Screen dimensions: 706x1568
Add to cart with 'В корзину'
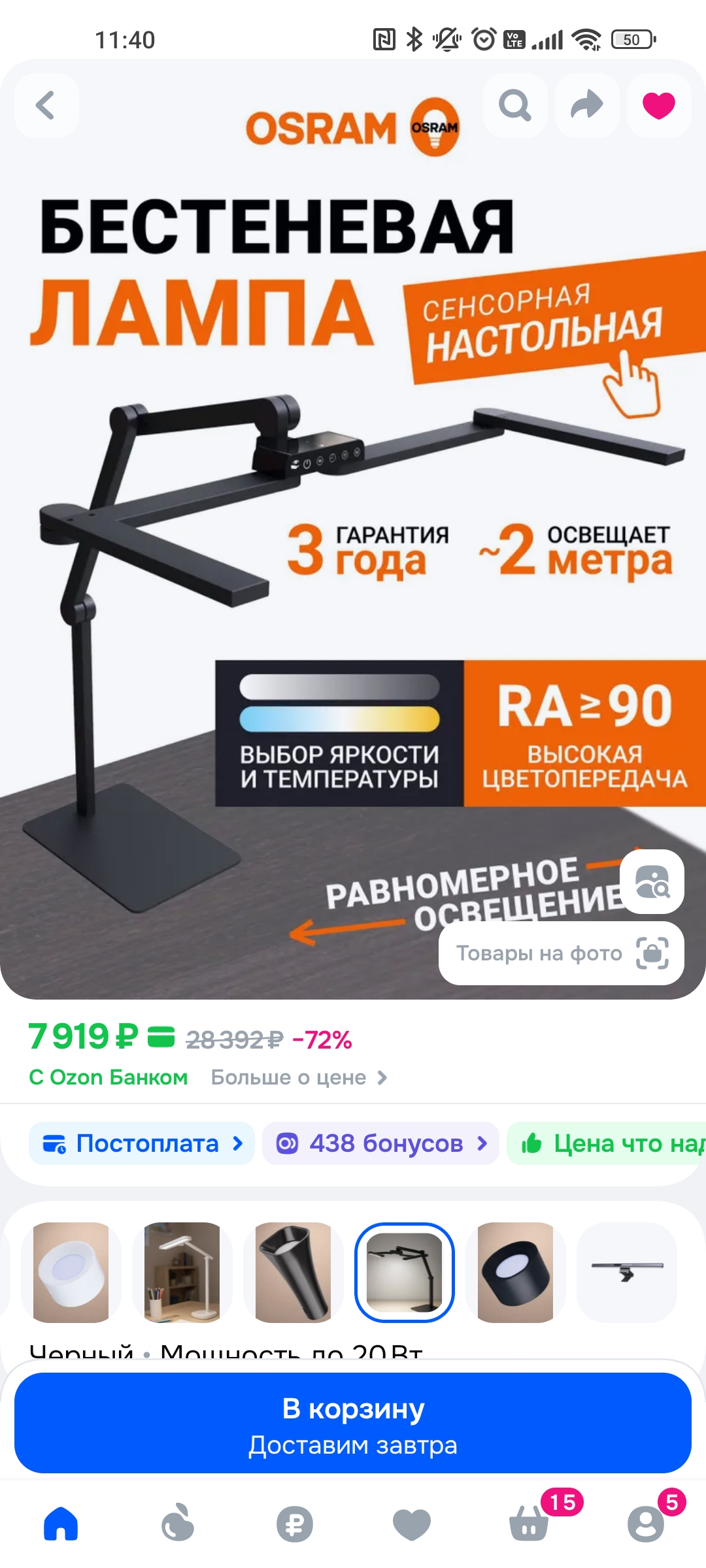pyautogui.click(x=353, y=1422)
